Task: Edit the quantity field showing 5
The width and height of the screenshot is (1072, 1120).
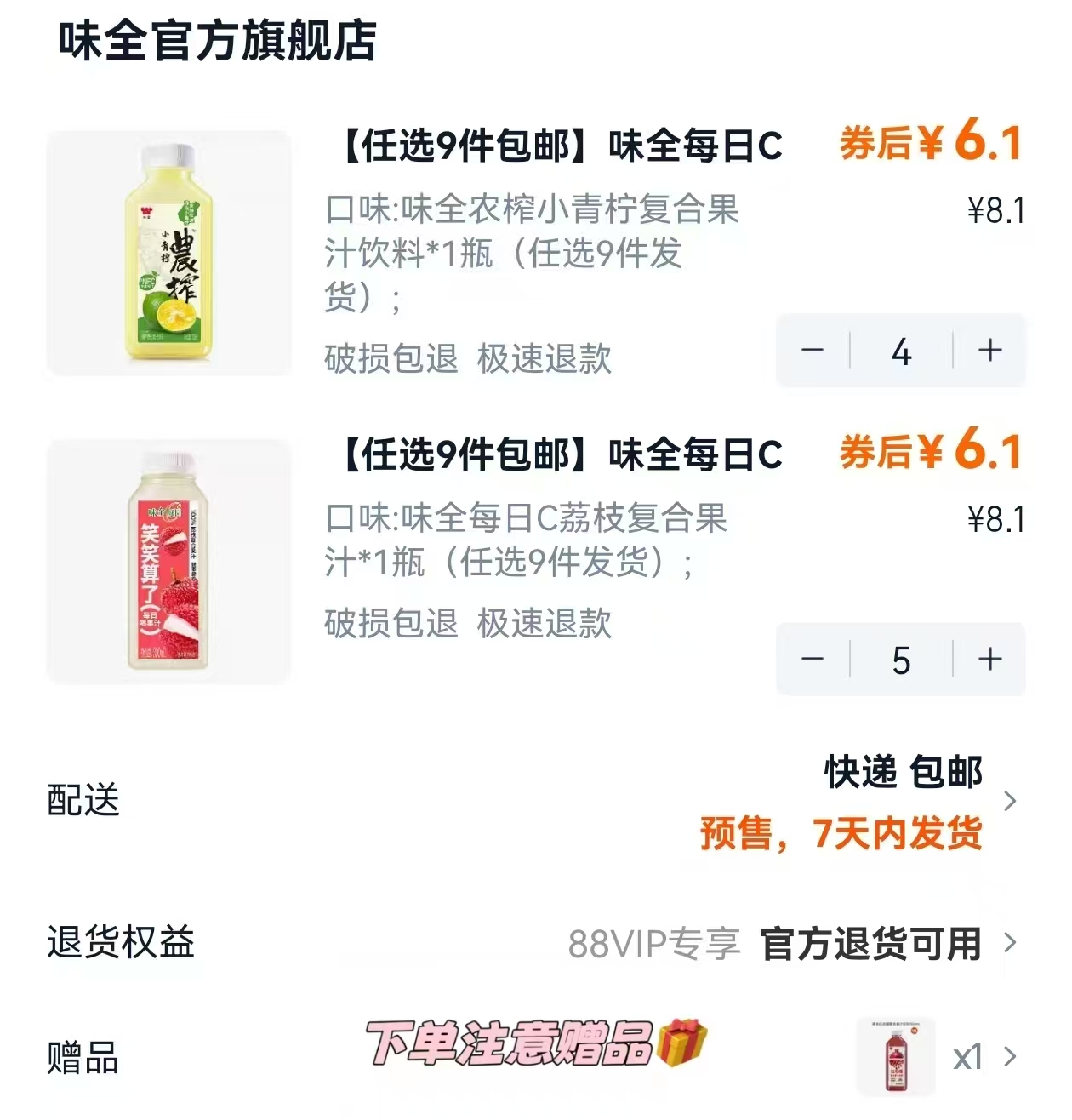Action: (900, 660)
